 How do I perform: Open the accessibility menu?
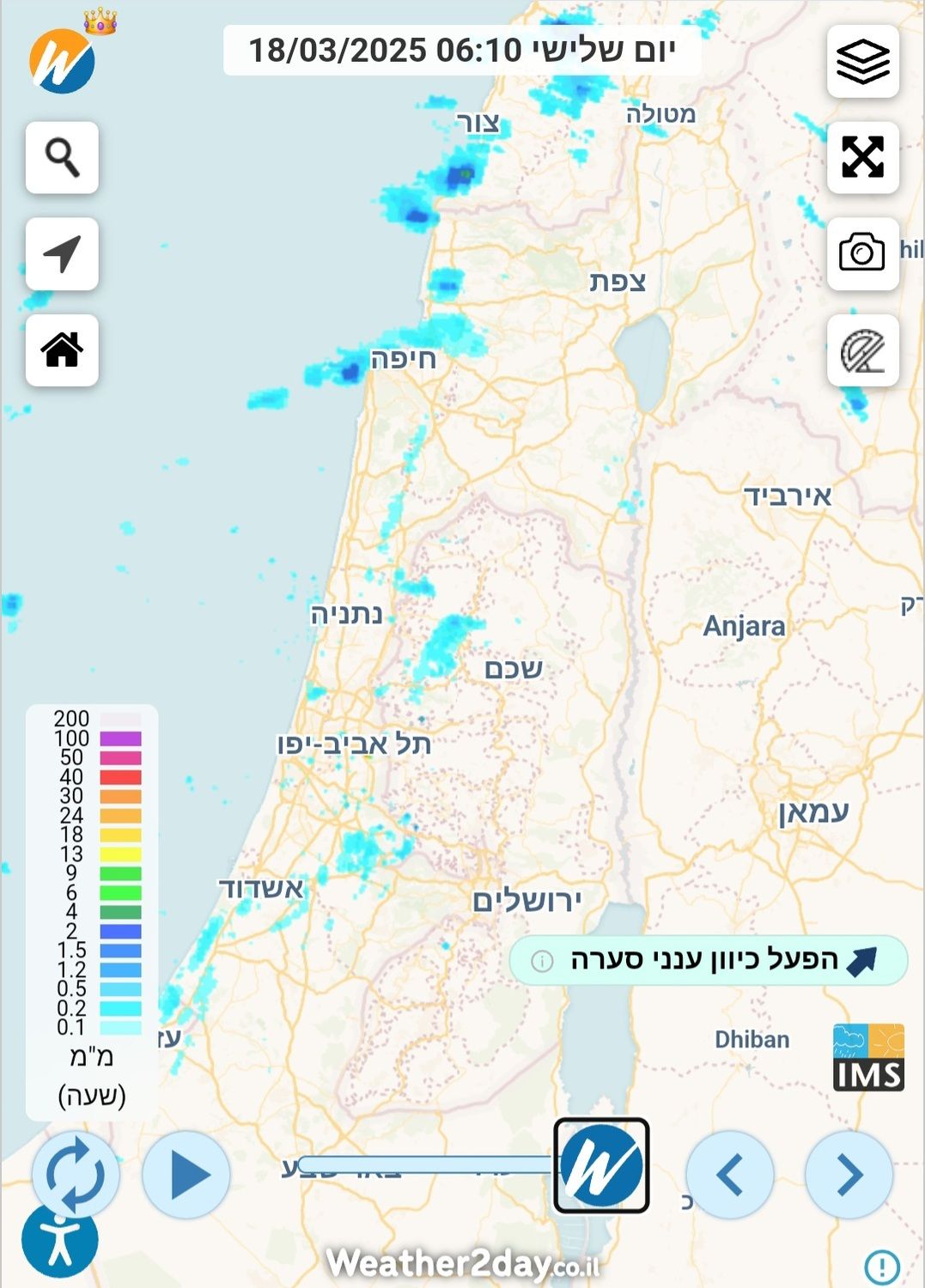59,1241
